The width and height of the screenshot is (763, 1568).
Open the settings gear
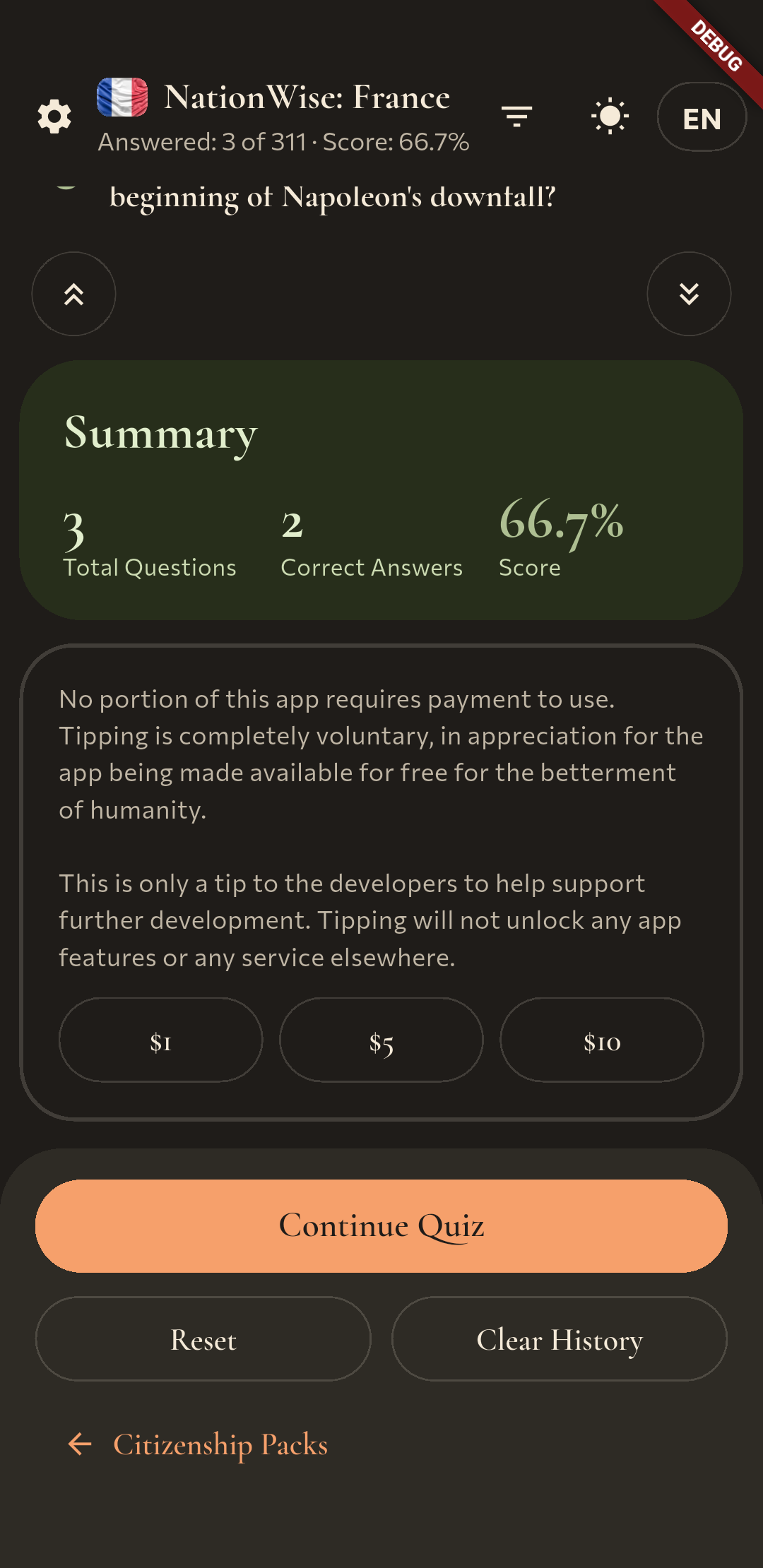click(x=54, y=117)
